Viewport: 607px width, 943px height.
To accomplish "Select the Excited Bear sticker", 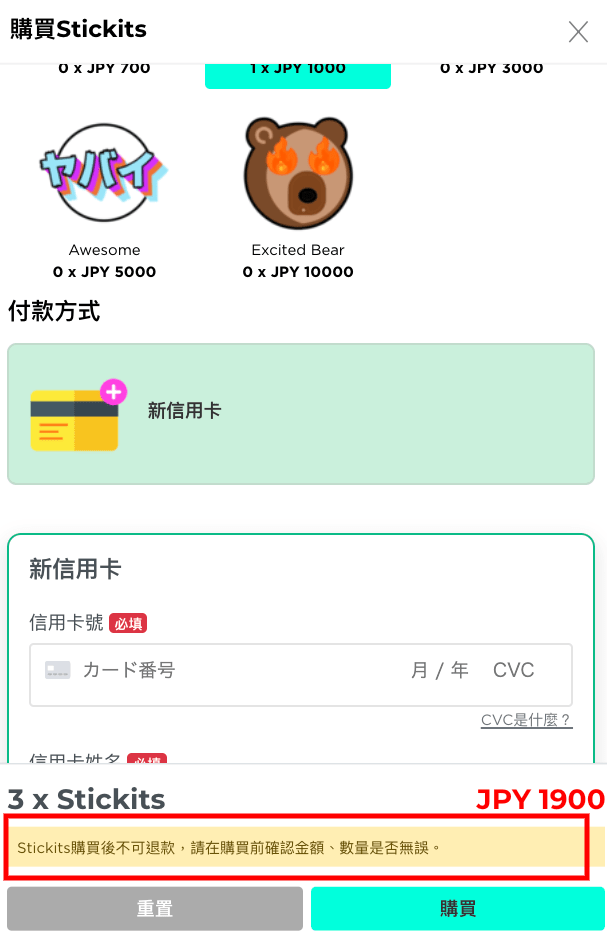I will pos(298,175).
